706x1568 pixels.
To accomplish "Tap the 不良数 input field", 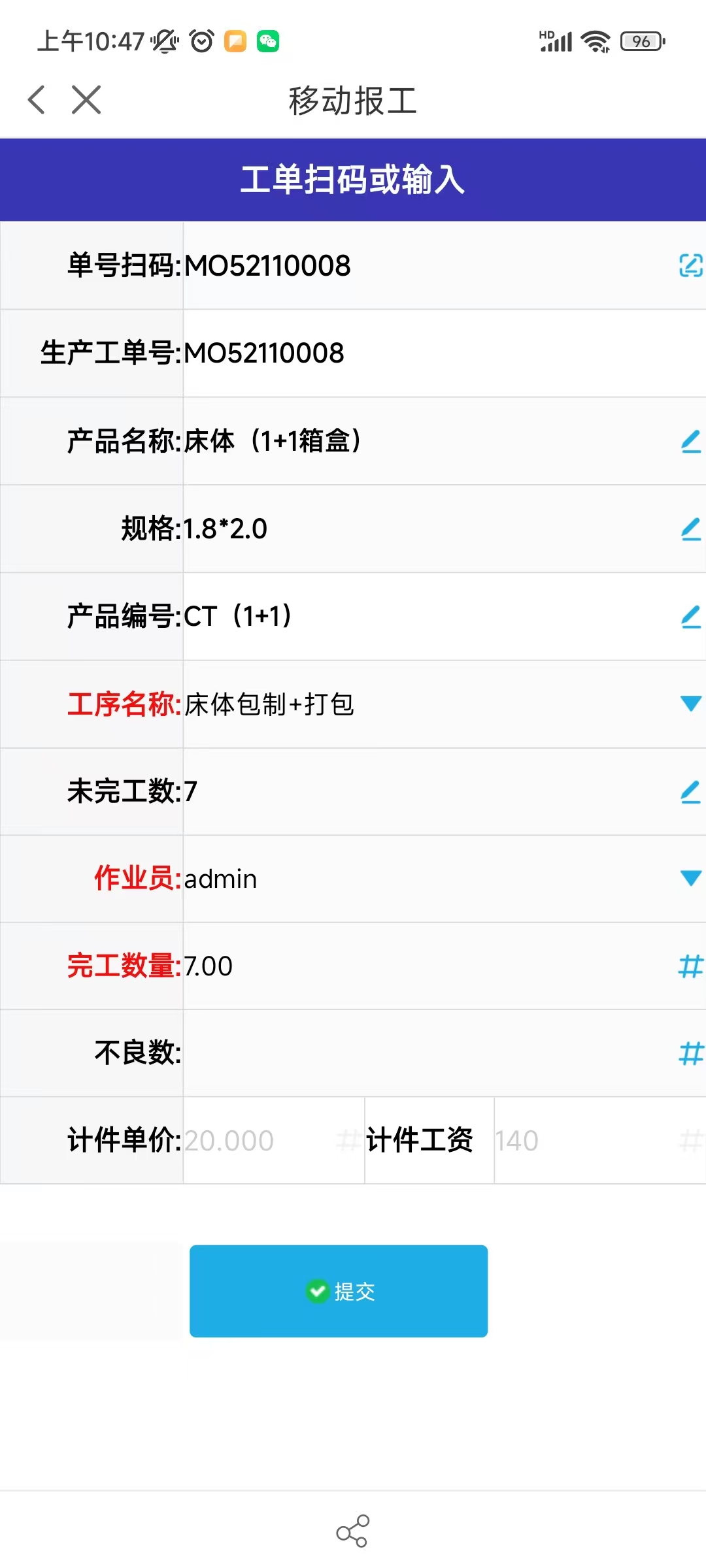I will (425, 1053).
